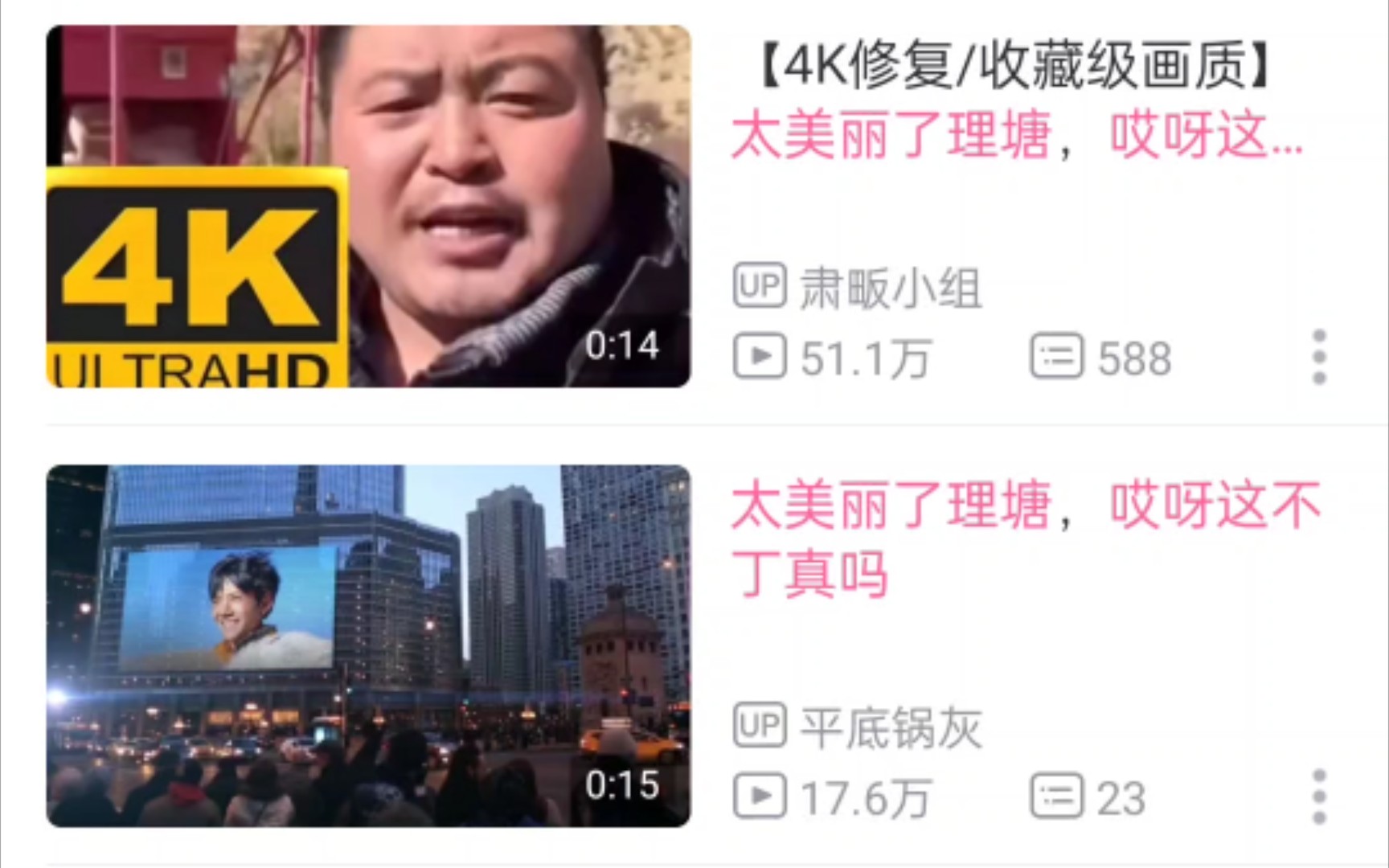Open the overflow menu for 肃畈小组's video
The height and width of the screenshot is (868, 1389).
pyautogui.click(x=1318, y=357)
